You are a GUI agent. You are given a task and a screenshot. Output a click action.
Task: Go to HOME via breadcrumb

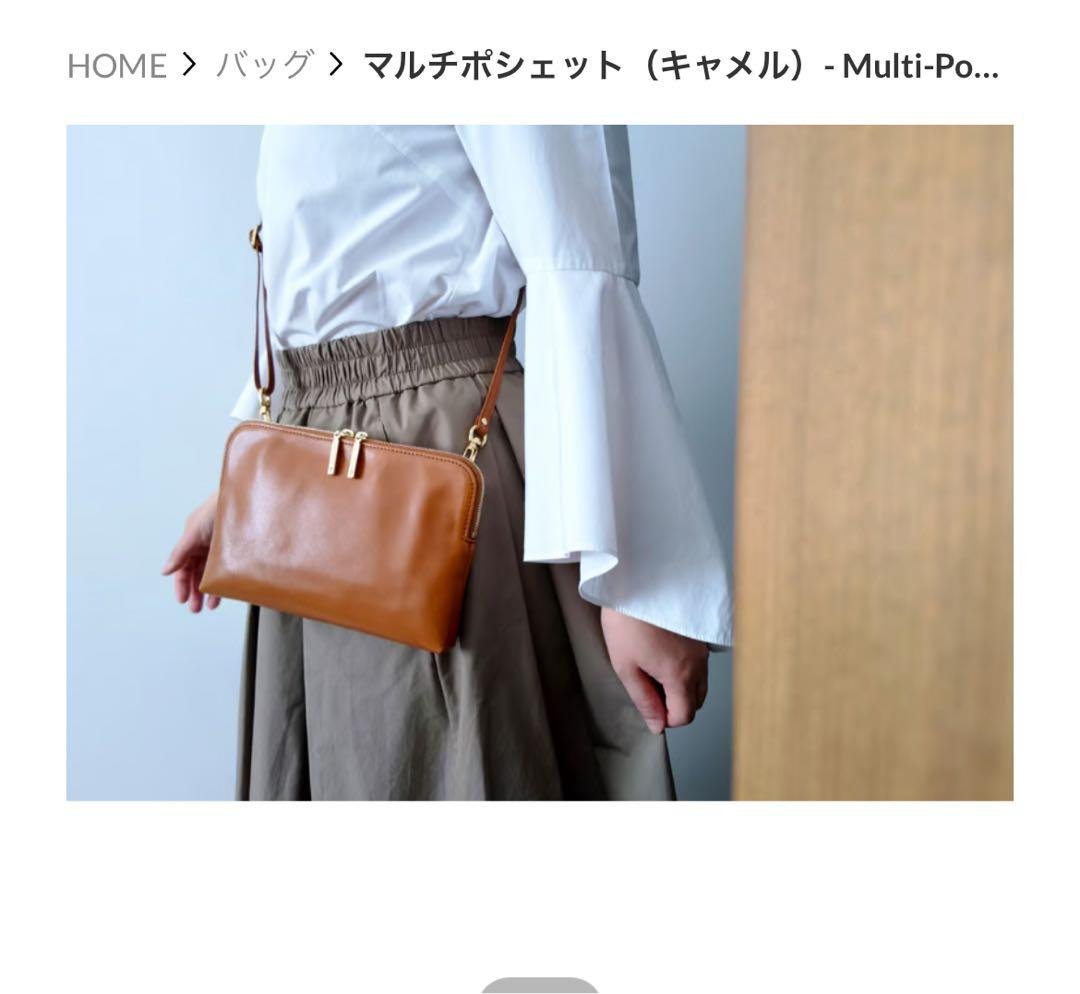coord(116,66)
